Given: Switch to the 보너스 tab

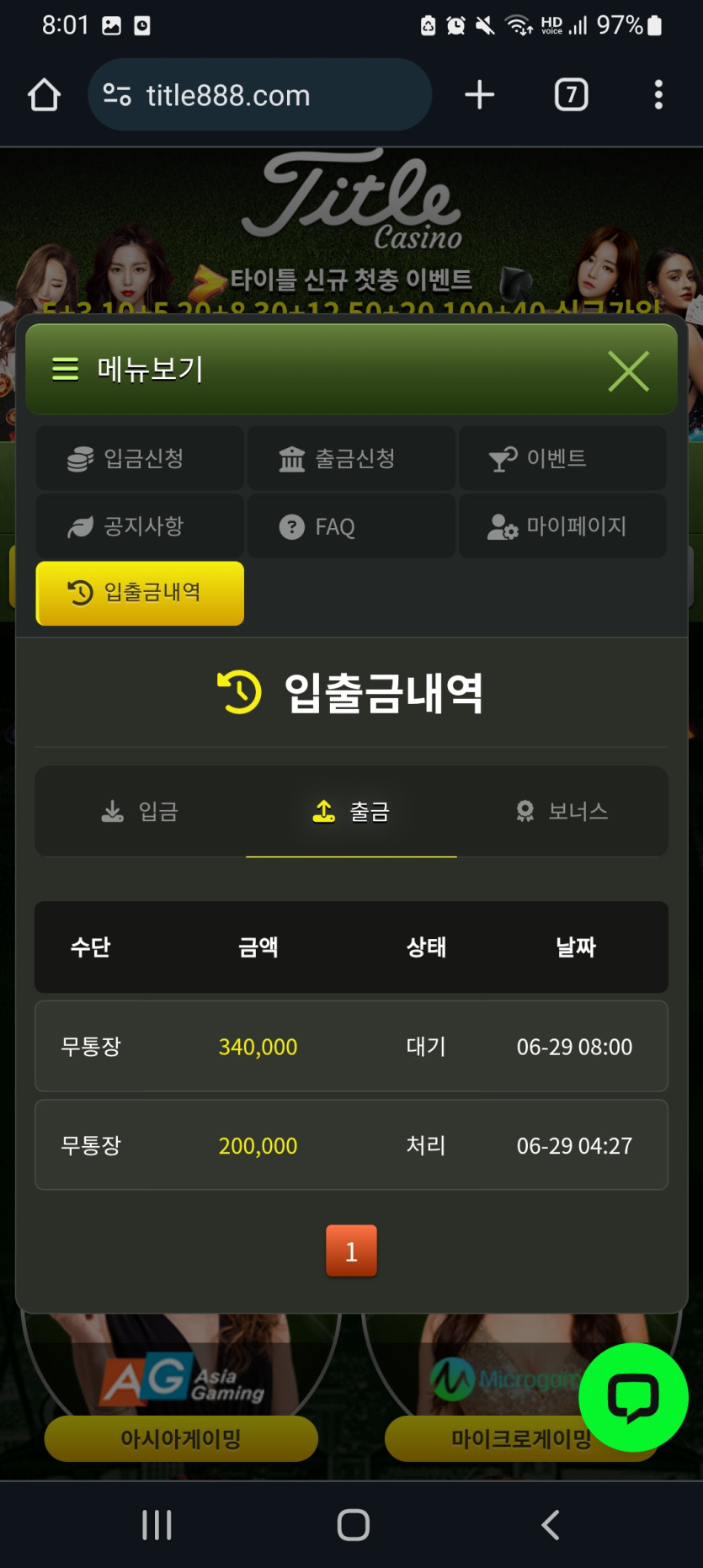Looking at the screenshot, I should click(x=562, y=812).
